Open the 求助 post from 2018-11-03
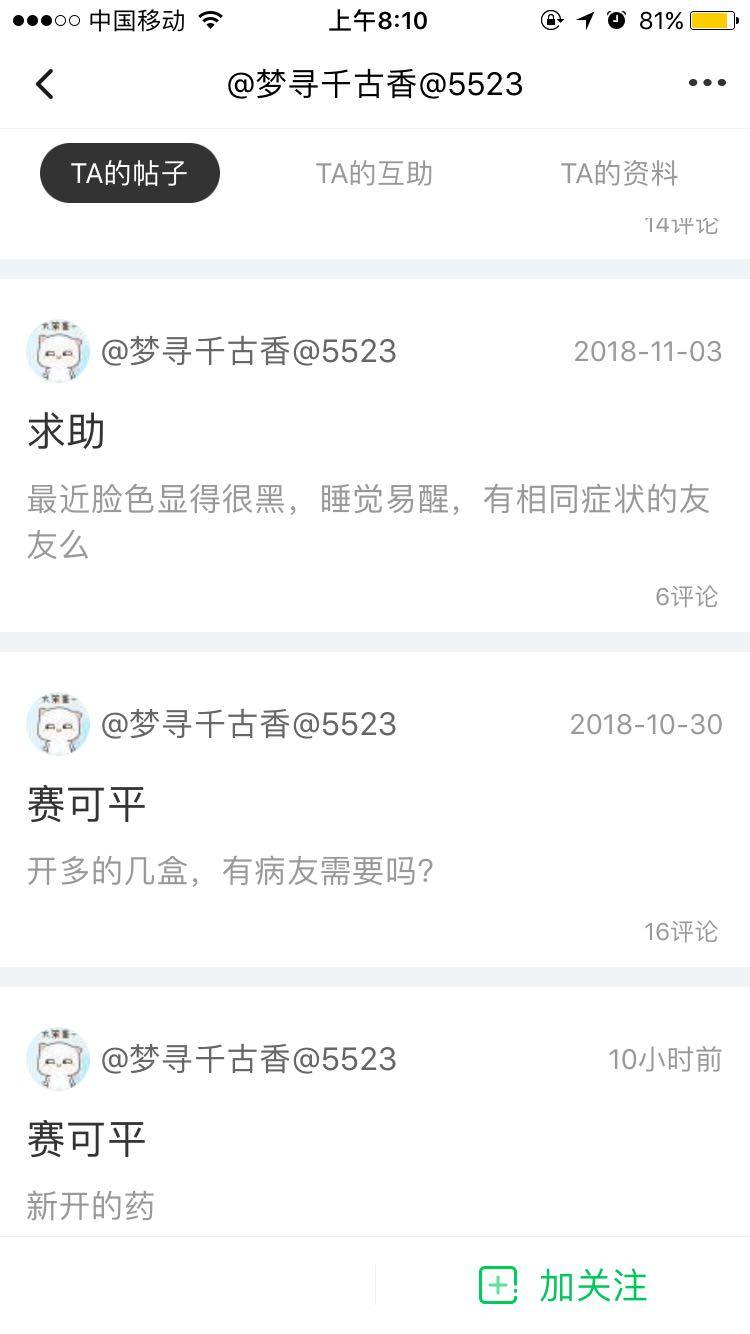The width and height of the screenshot is (750, 1334). pos(66,432)
